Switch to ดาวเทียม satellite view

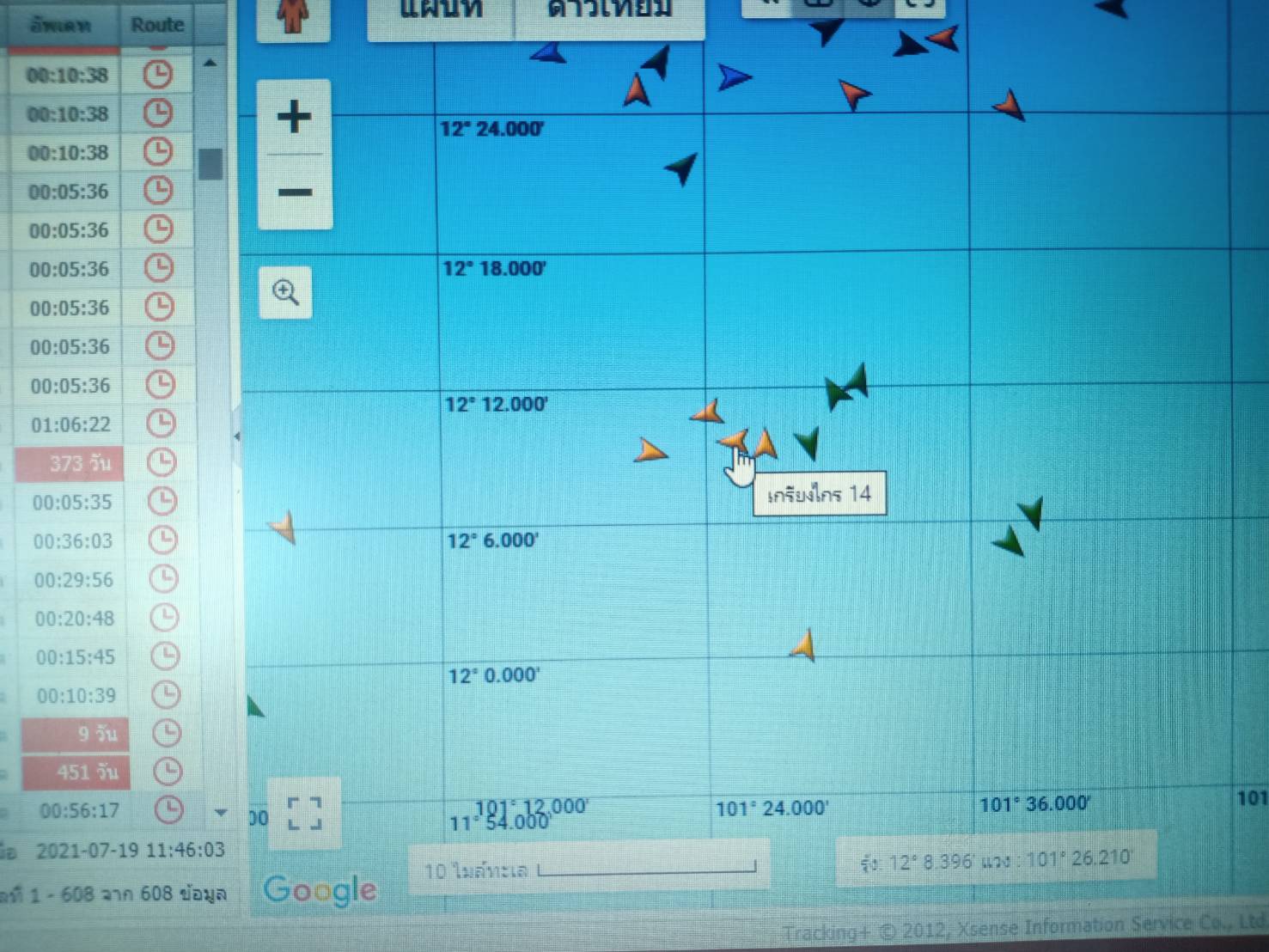point(609,14)
